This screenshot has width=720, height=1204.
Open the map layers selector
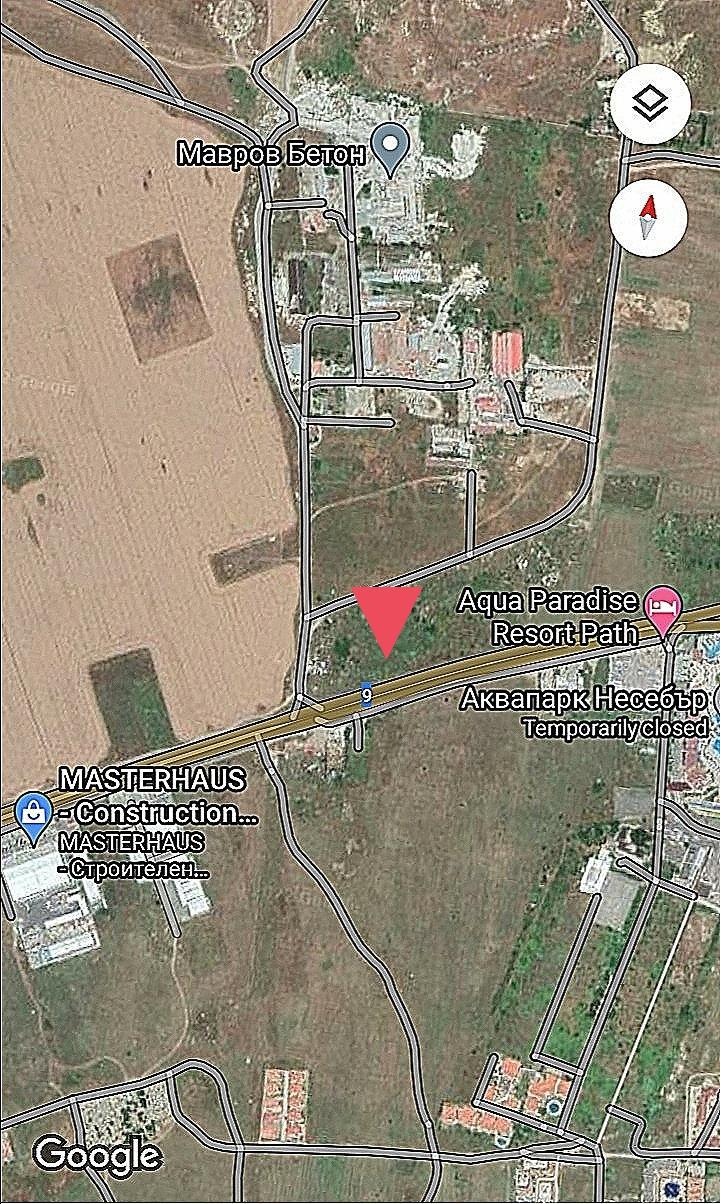tap(650, 104)
